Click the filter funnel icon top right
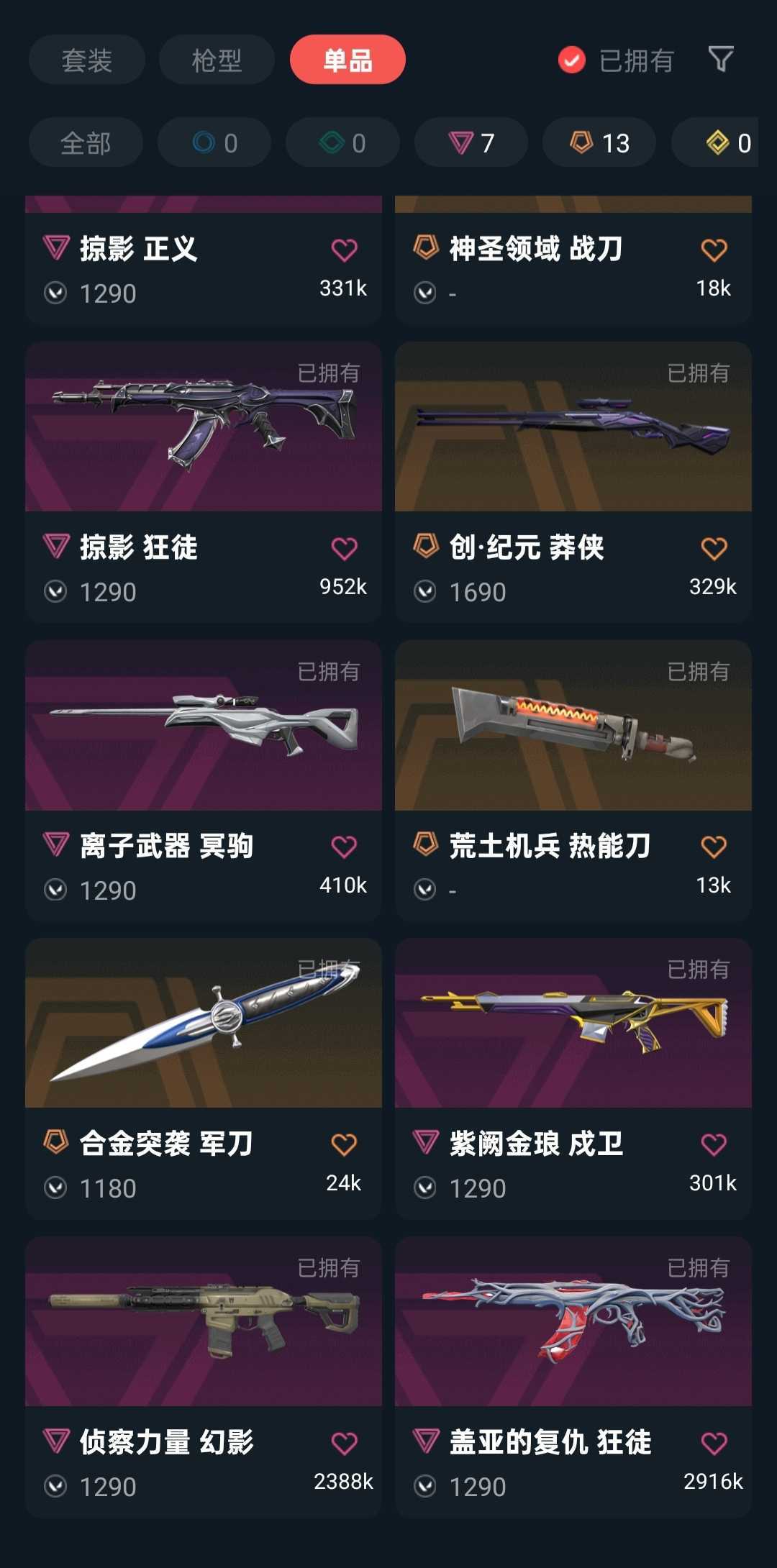Image resolution: width=777 pixels, height=1568 pixels. [722, 60]
